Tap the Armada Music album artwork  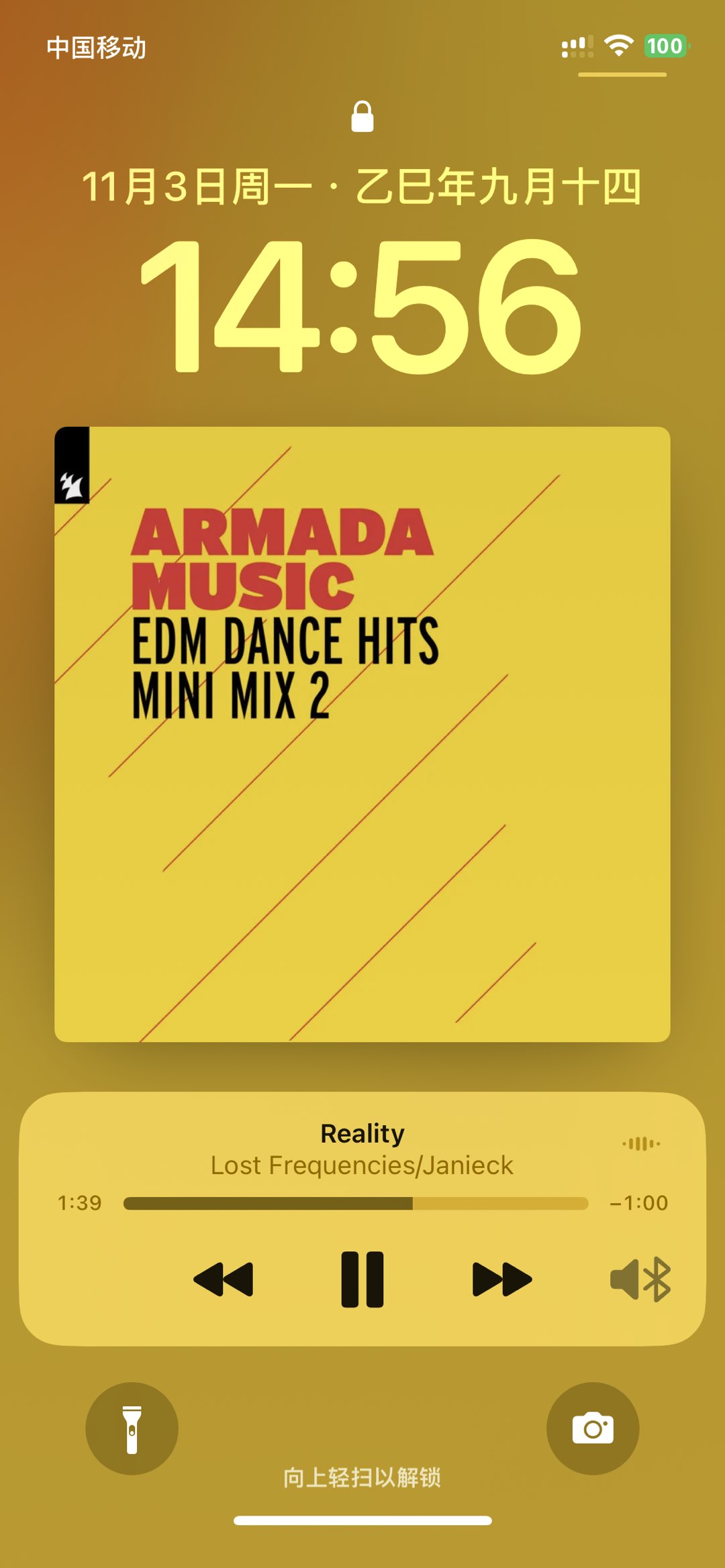pyautogui.click(x=362, y=734)
